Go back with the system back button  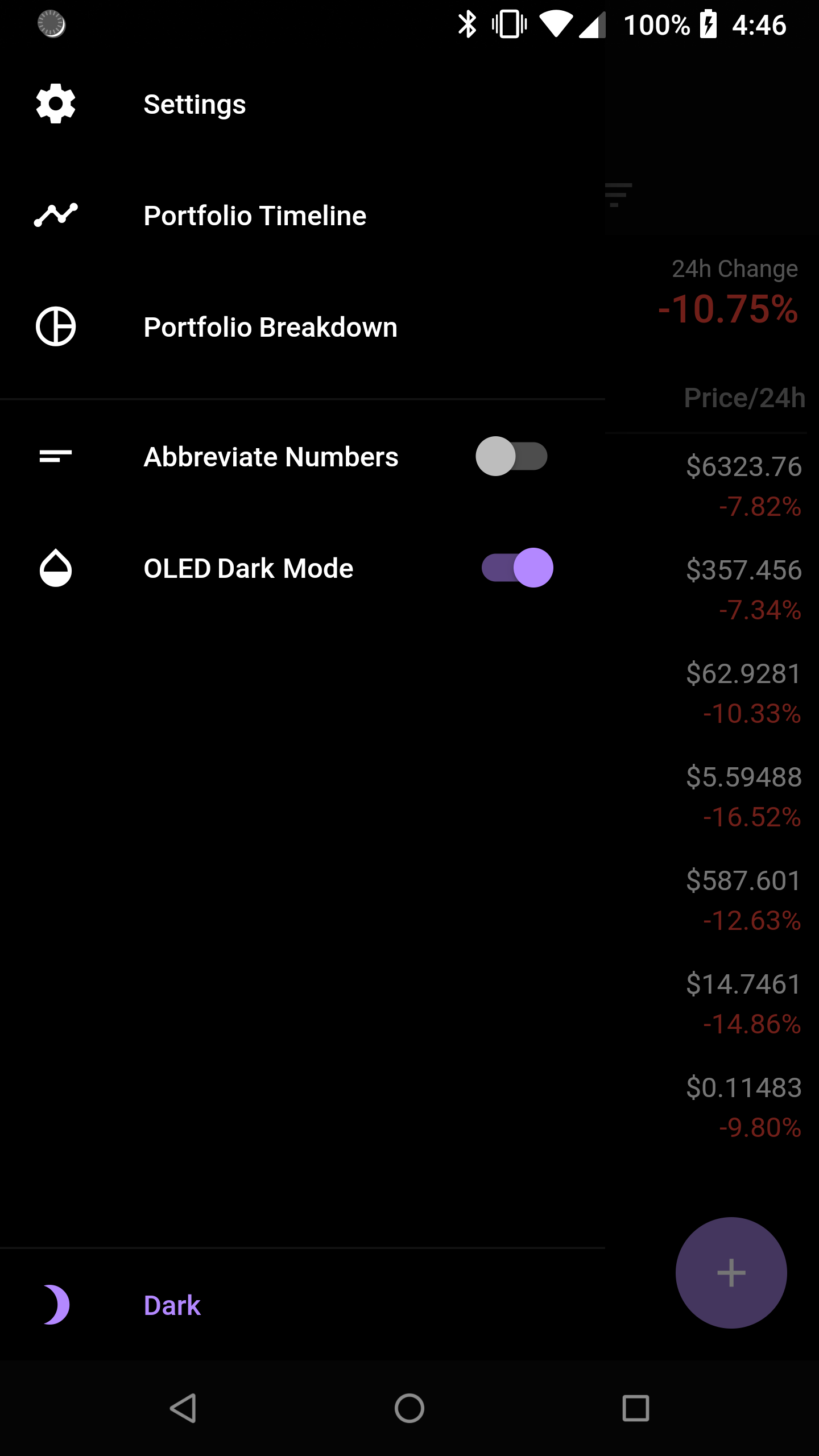coord(183,1408)
